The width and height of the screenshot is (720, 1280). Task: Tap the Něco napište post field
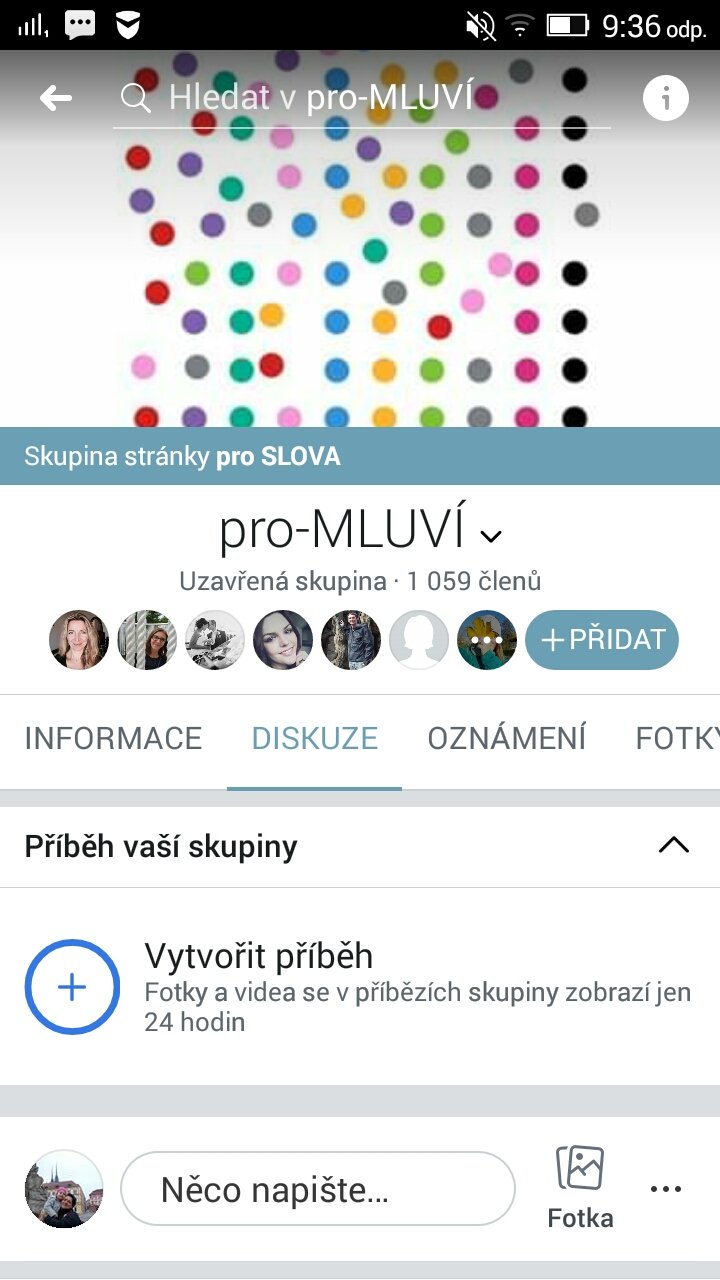318,1189
